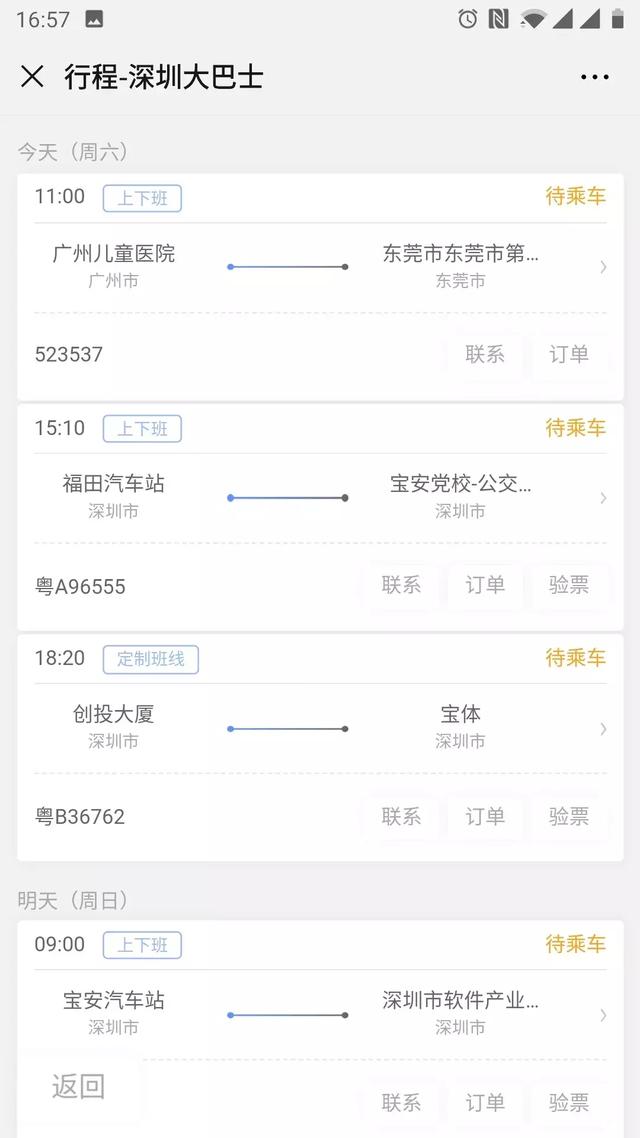View 订单 for the 523537 trip
640x1138 pixels.
(x=569, y=354)
